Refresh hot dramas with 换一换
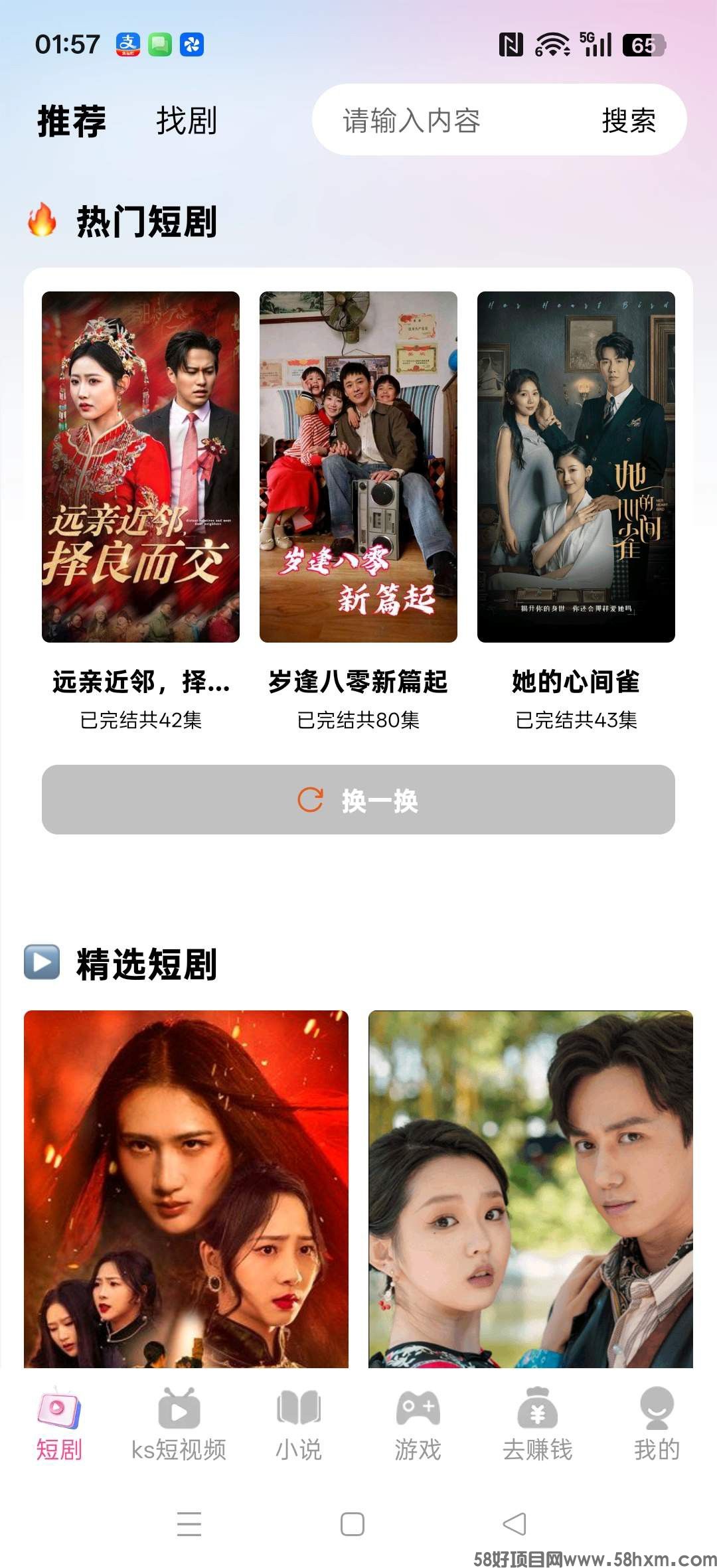717x1568 pixels. pos(358,800)
